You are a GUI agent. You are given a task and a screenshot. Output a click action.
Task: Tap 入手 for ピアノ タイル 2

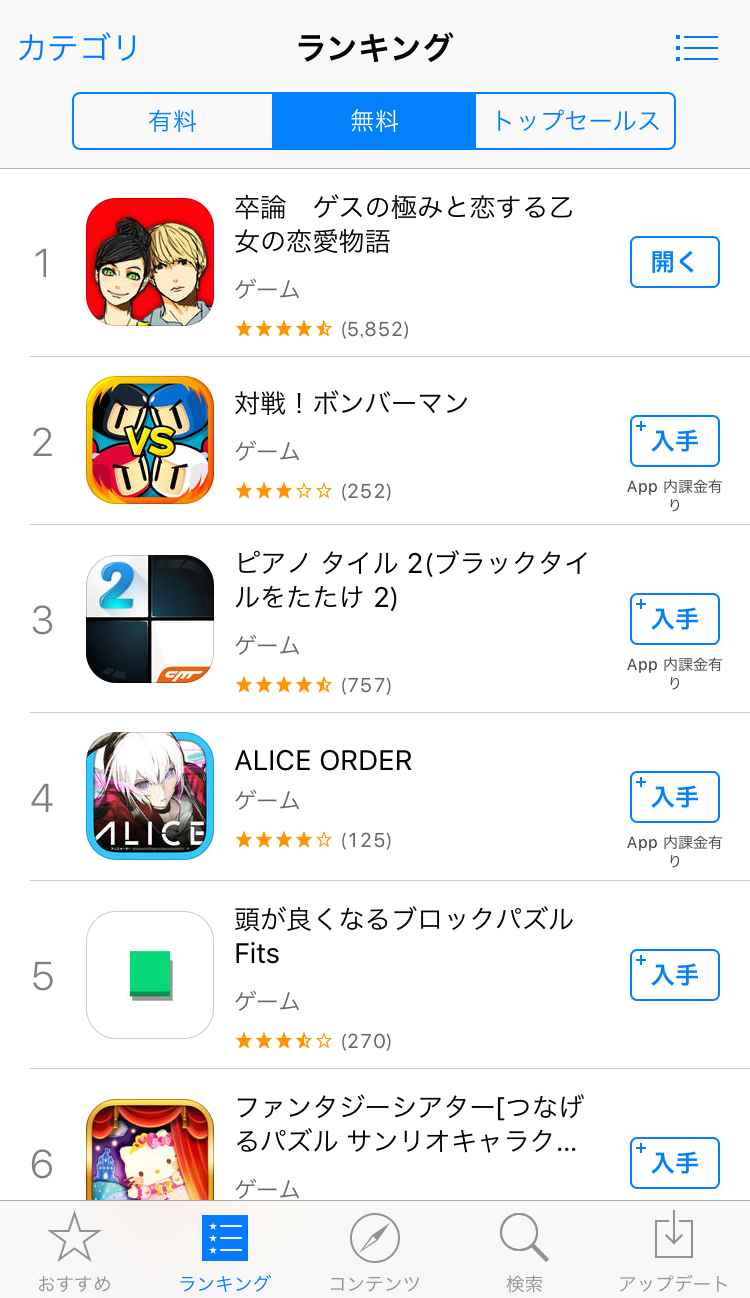pos(675,619)
